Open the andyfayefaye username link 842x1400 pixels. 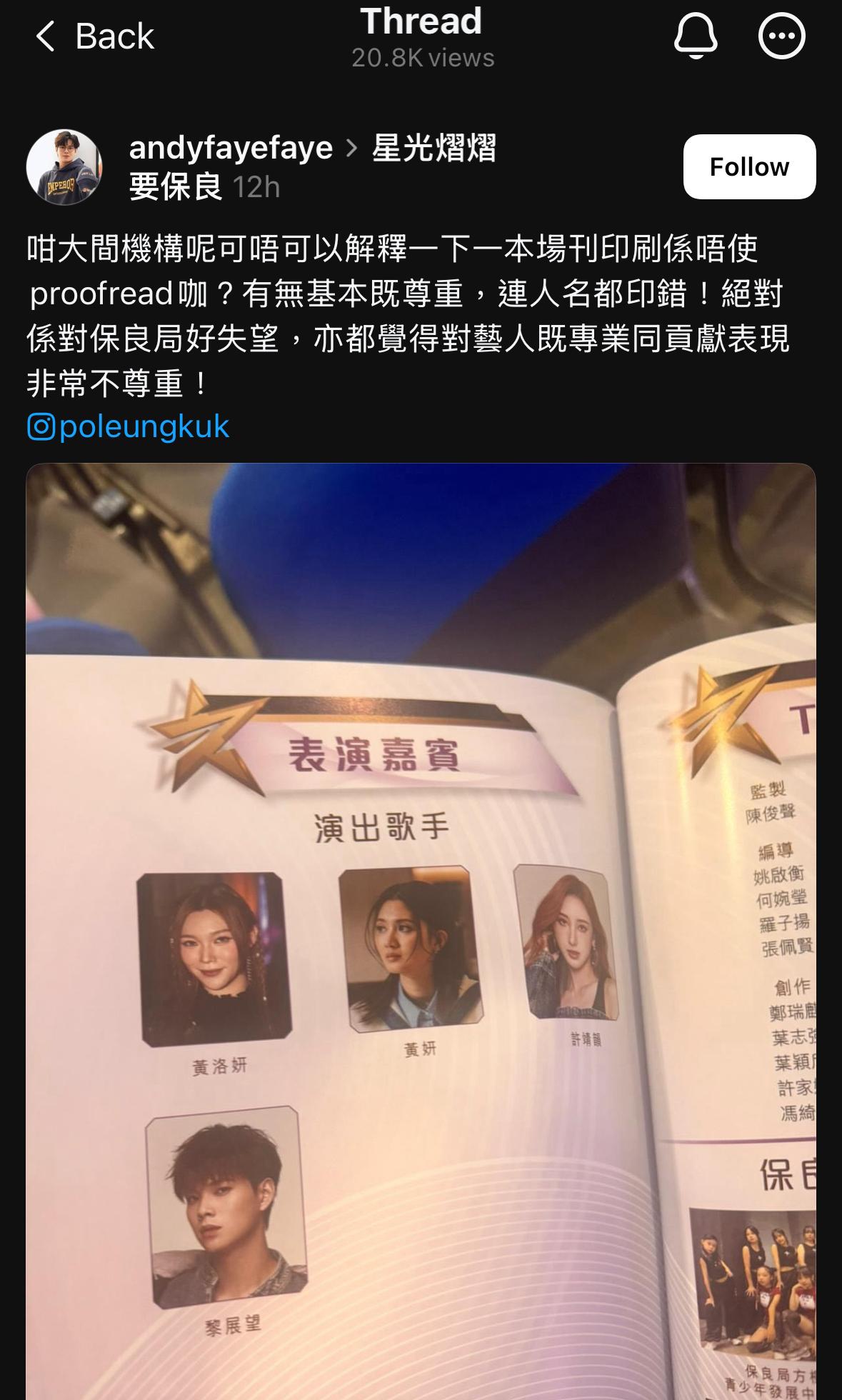click(231, 149)
